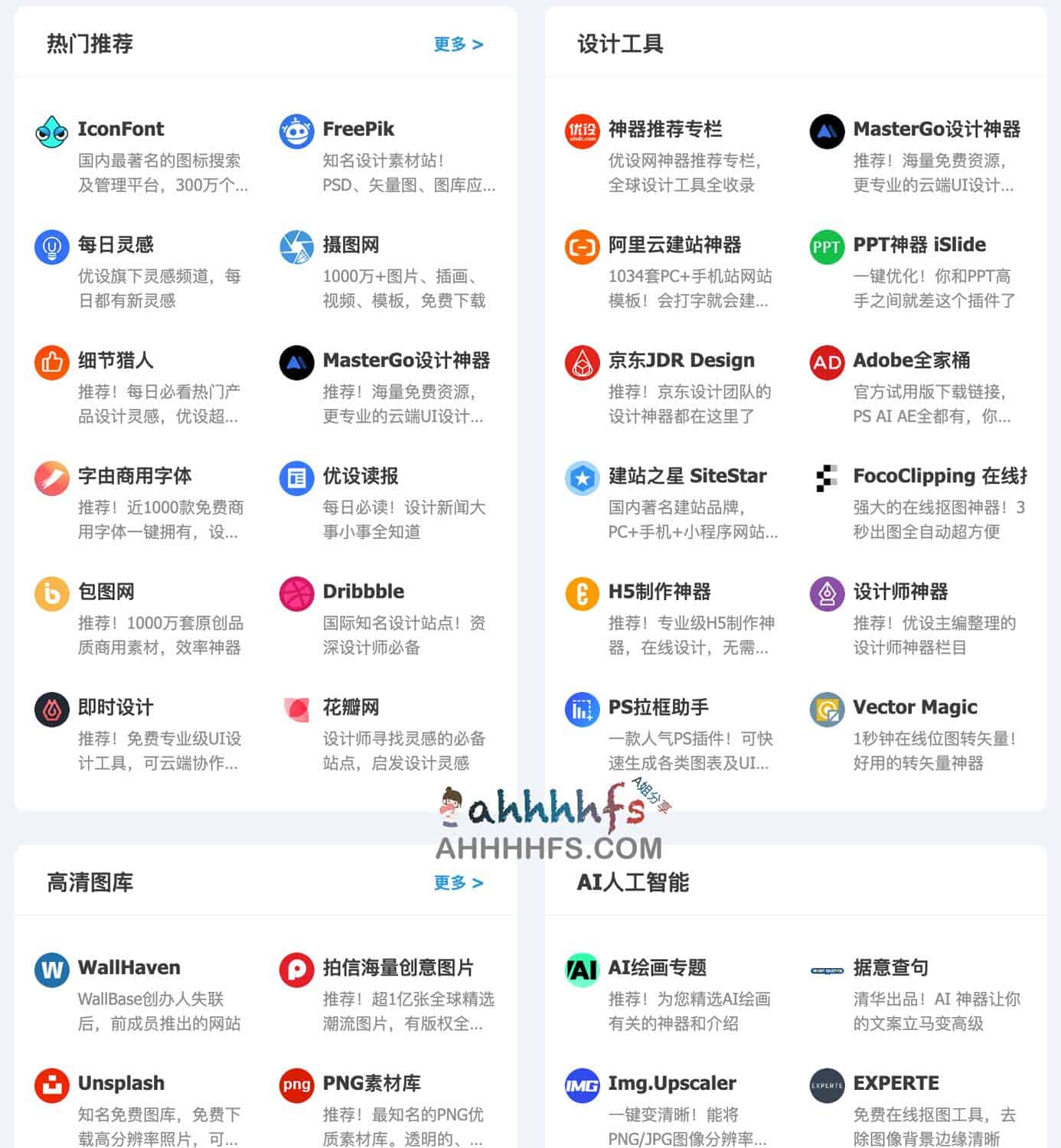Image resolution: width=1061 pixels, height=1148 pixels.
Task: Visit 每日灵感 inspiration channel
Action: (116, 245)
